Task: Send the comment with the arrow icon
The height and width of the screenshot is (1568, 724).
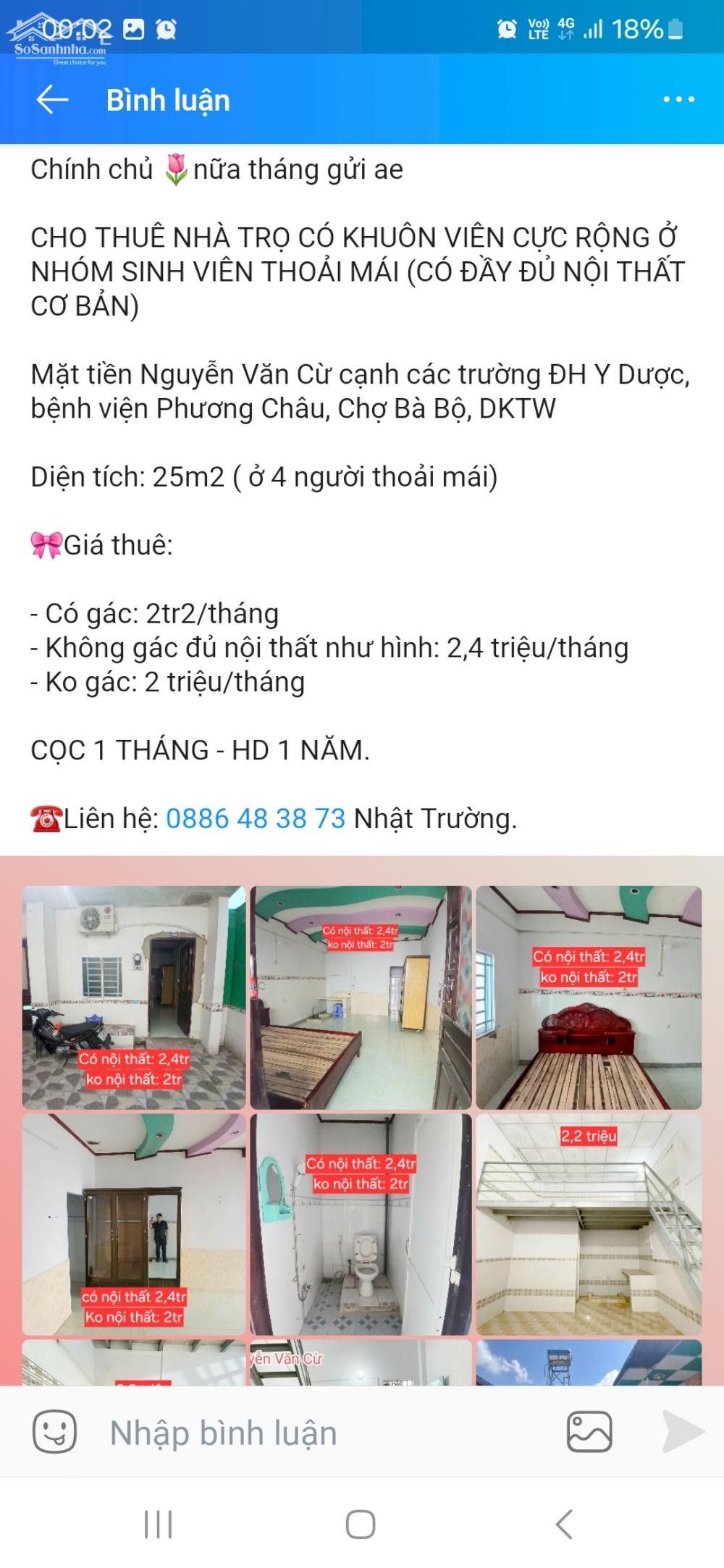Action: tap(682, 1432)
